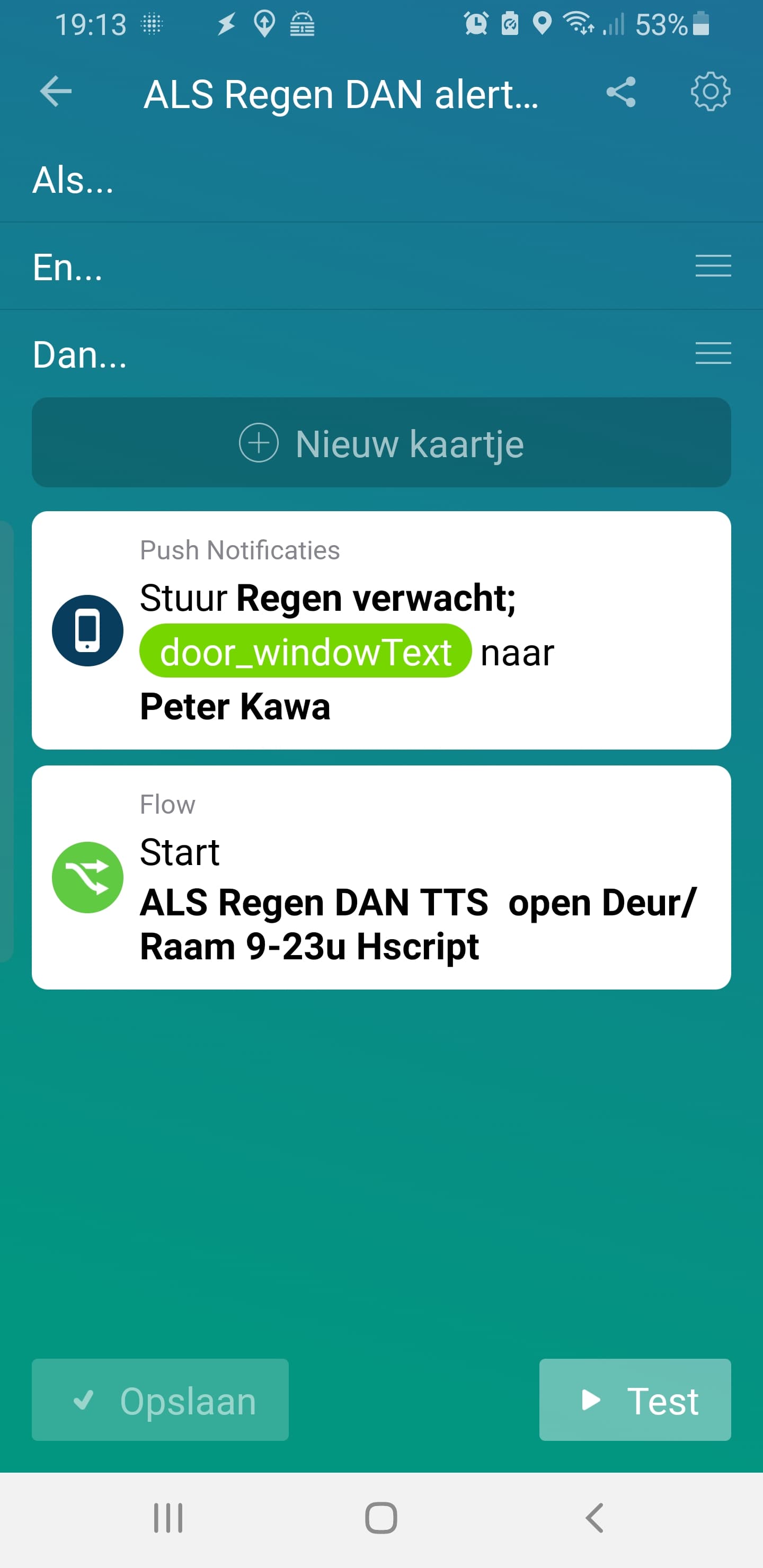Open the Dan... section menu icon
The image size is (763, 1568).
[713, 353]
